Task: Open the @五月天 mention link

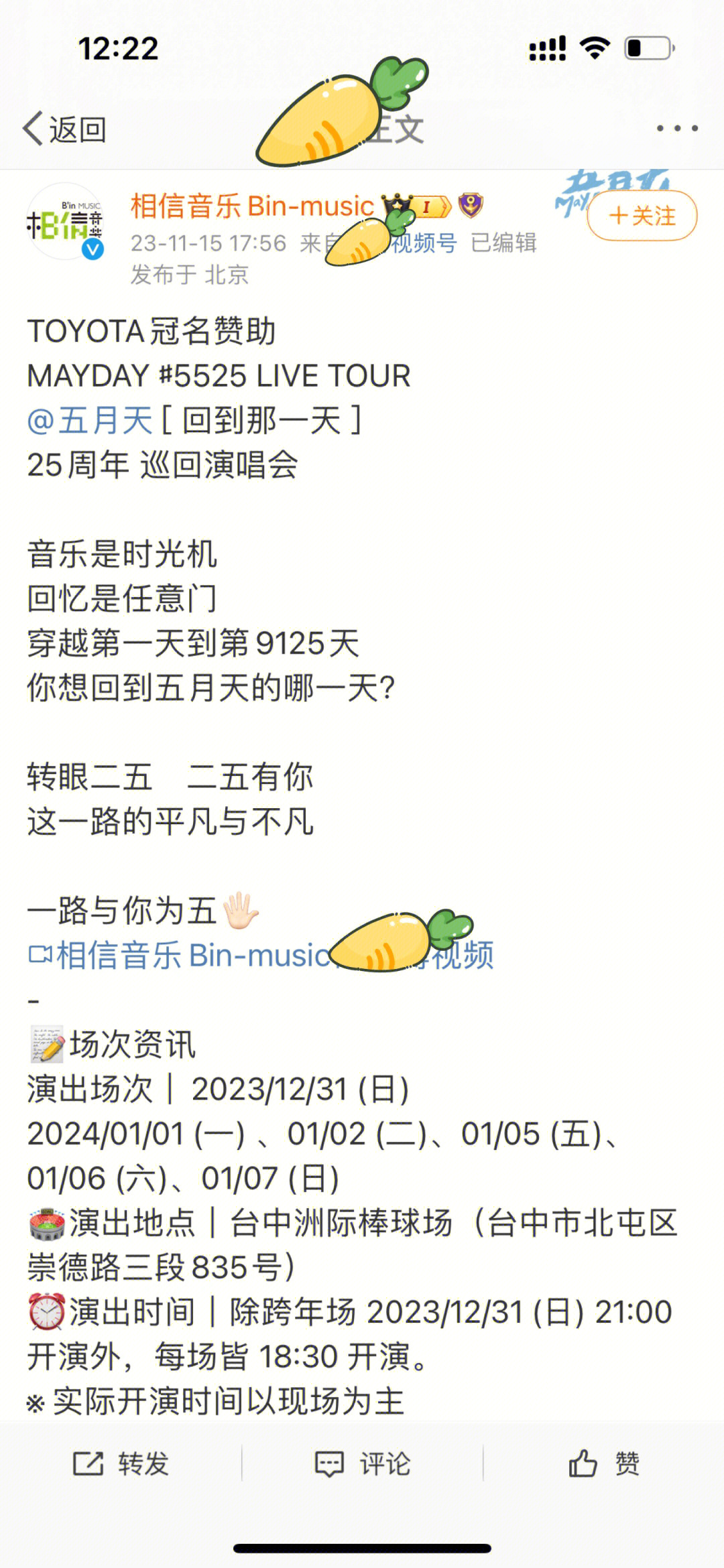Action: pyautogui.click(x=90, y=421)
